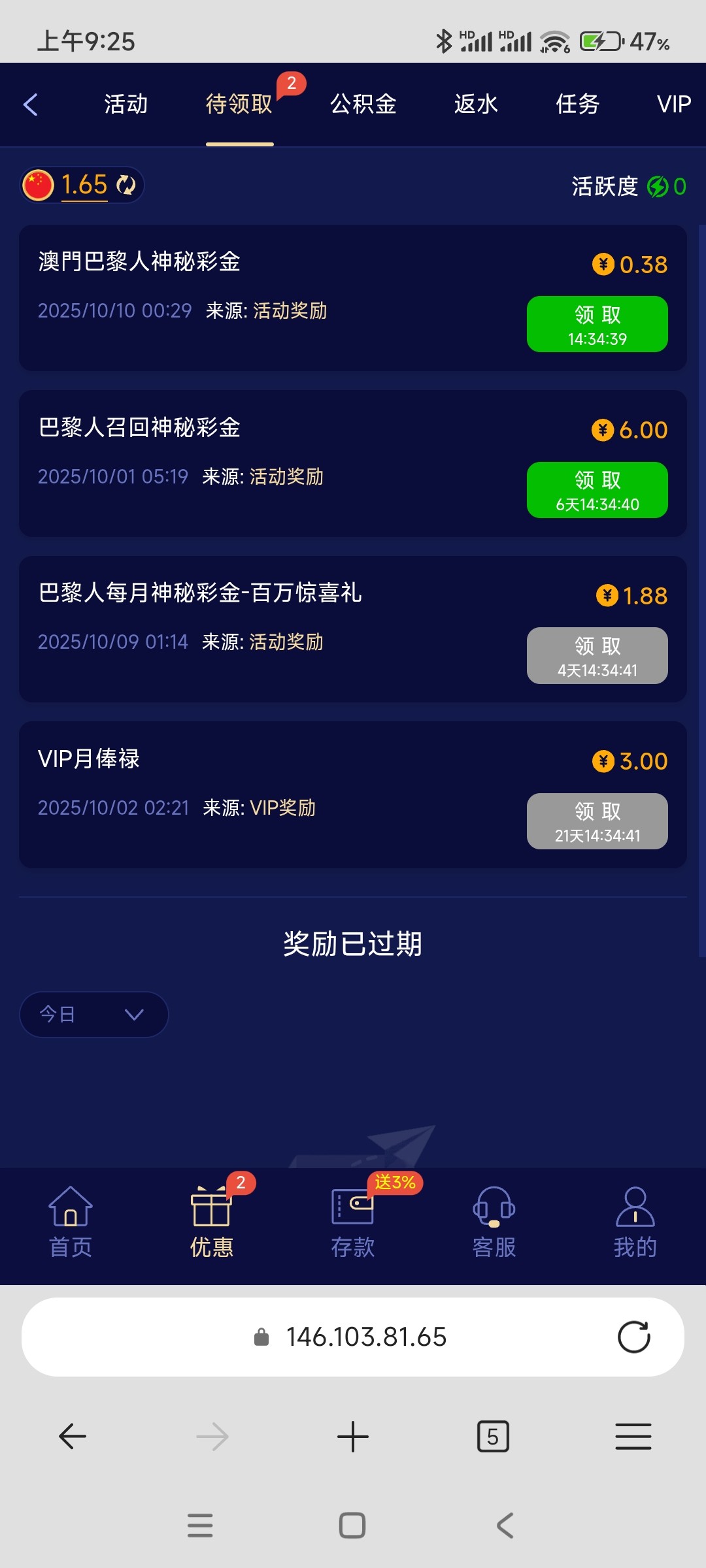Refresh the 1.65 balance
Screen dimensions: 706x1568
[126, 186]
